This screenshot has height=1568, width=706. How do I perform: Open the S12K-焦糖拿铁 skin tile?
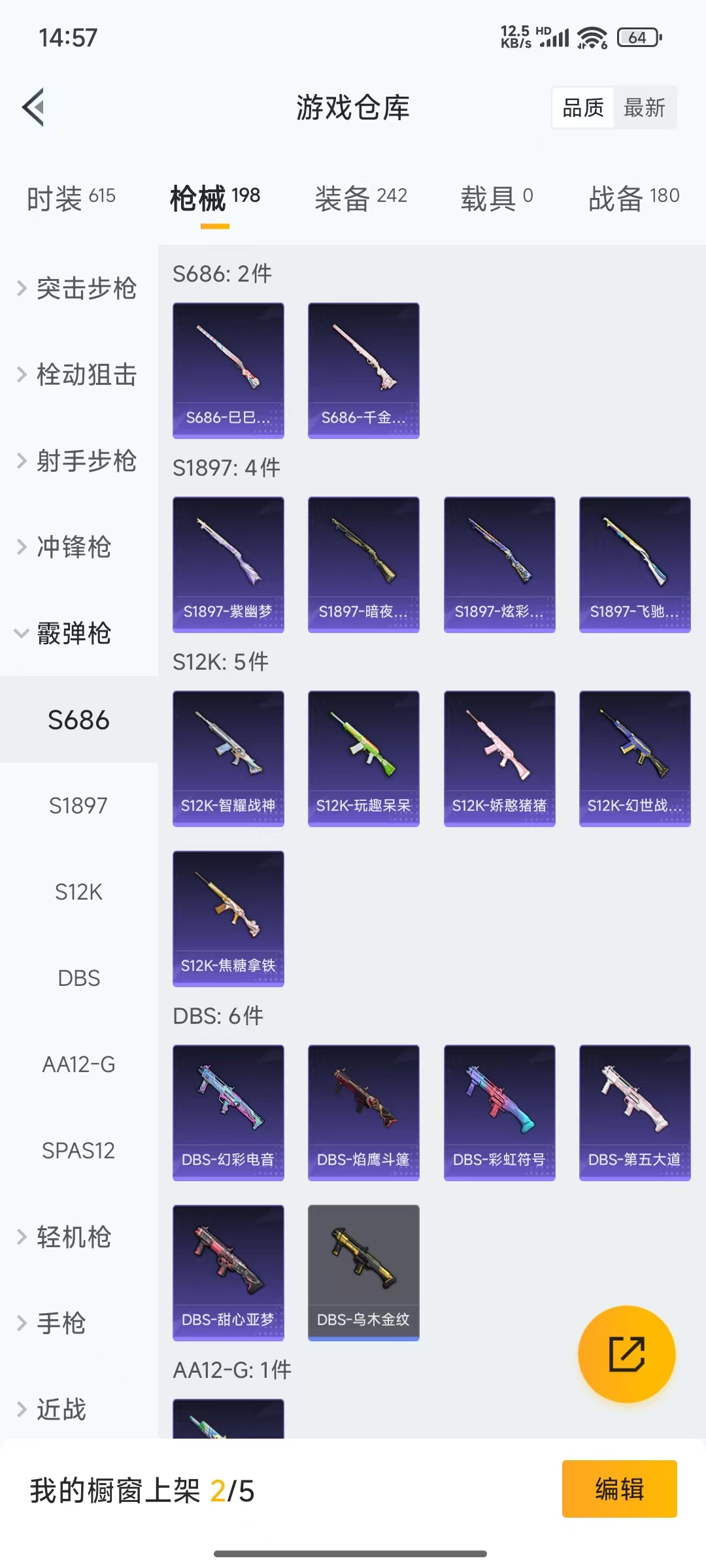click(228, 919)
